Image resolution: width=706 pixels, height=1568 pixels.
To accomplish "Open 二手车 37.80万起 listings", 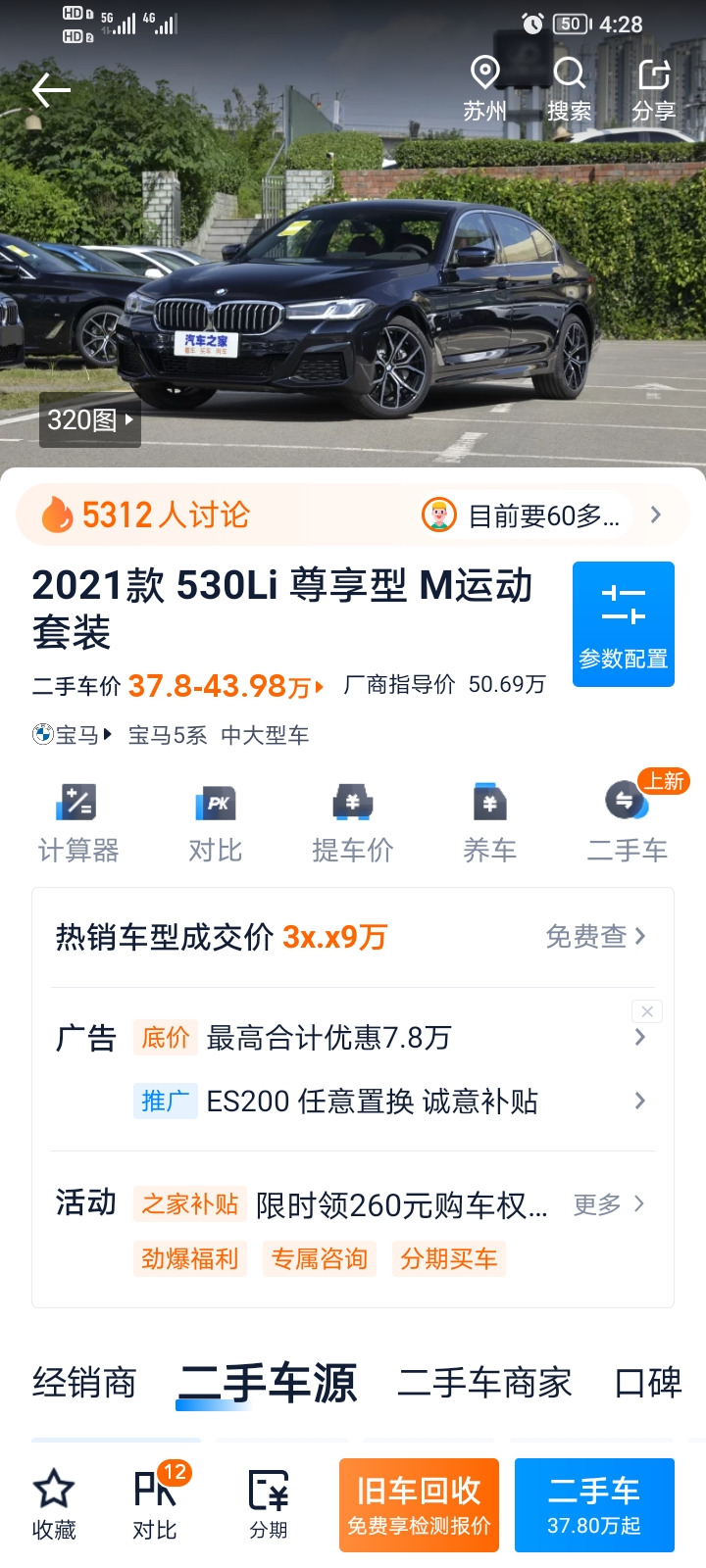I will point(594,1505).
